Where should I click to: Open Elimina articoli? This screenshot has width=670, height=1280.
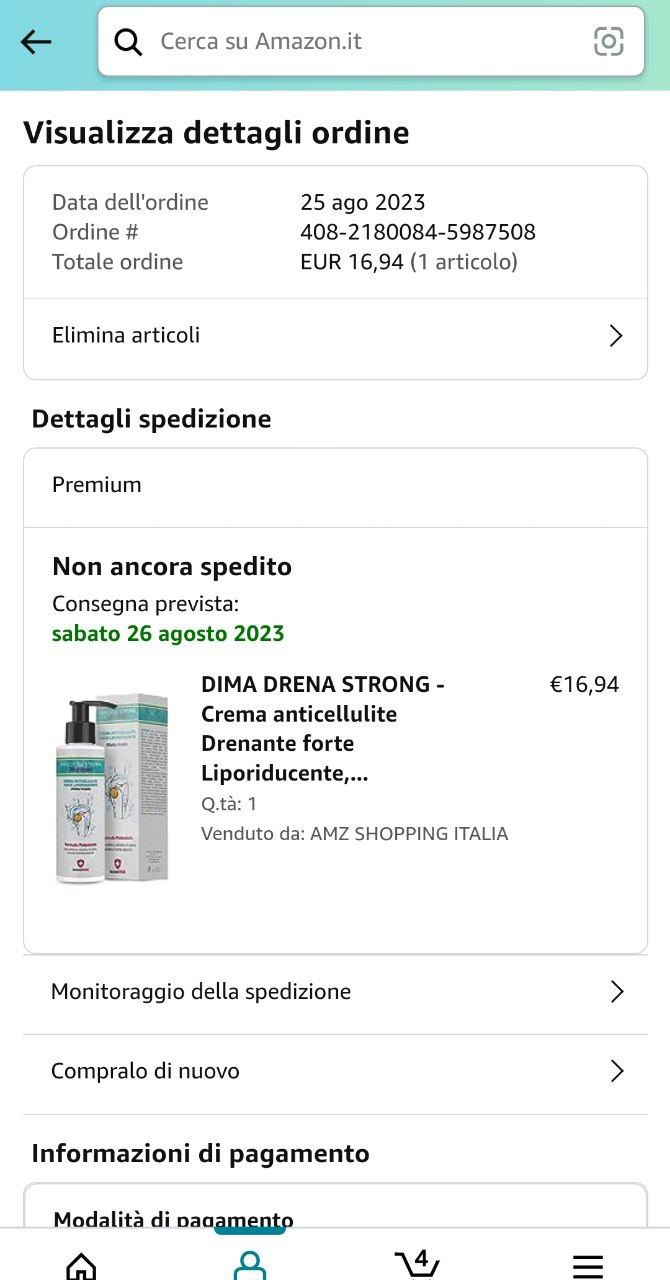pos(335,335)
